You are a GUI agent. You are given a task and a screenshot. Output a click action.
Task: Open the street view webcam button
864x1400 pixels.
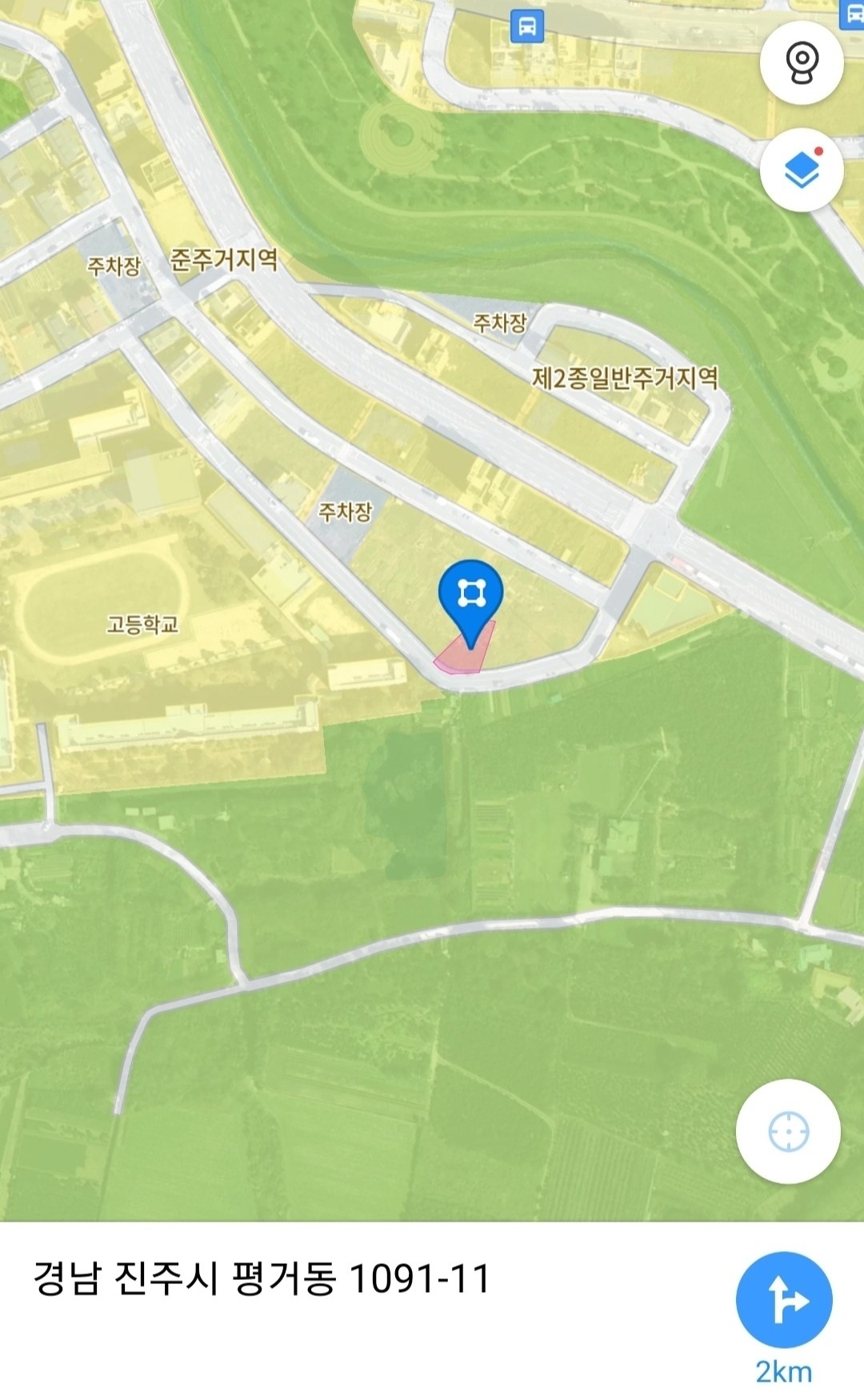802,62
